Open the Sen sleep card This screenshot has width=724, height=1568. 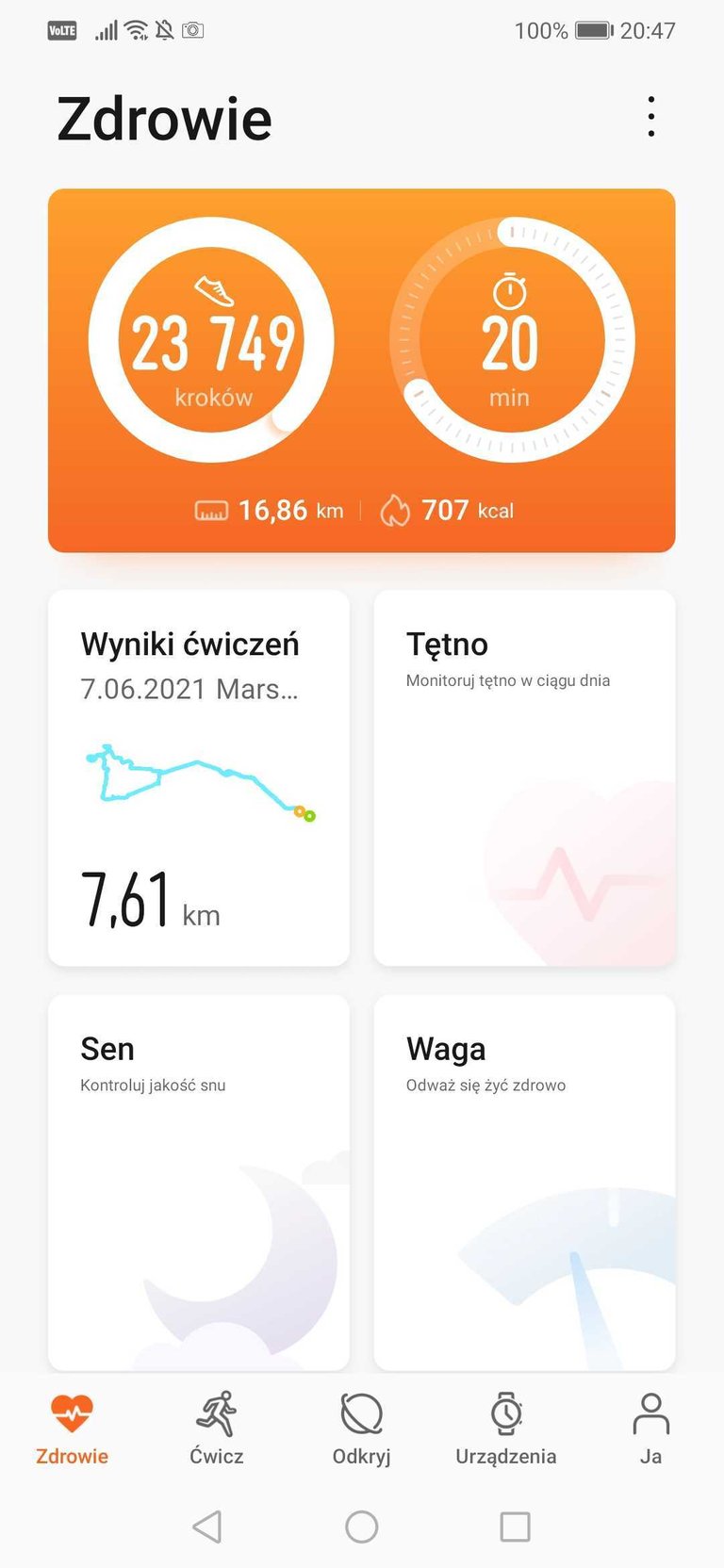[x=198, y=1182]
